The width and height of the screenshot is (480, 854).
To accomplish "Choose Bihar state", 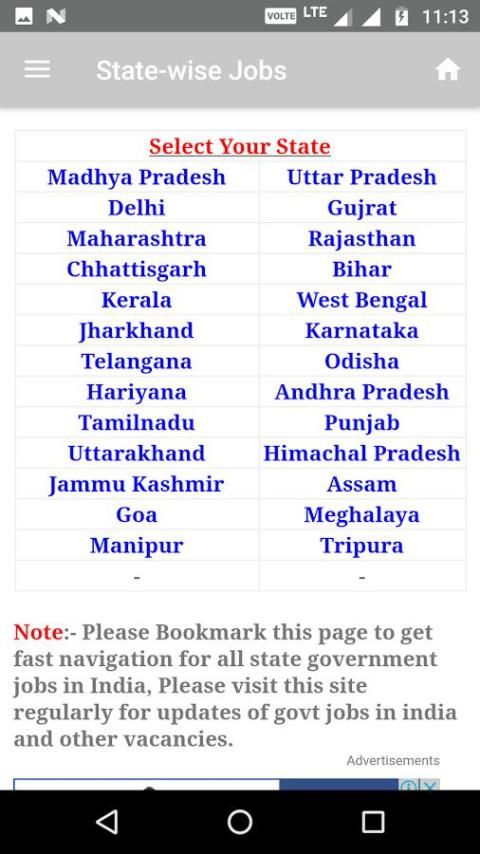I will pos(362,269).
